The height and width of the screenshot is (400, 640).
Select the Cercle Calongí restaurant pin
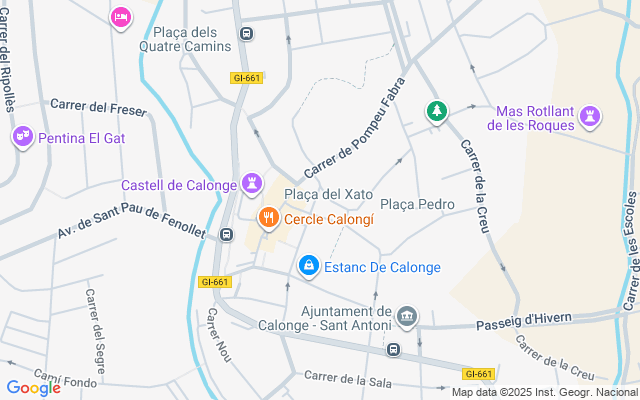click(268, 217)
